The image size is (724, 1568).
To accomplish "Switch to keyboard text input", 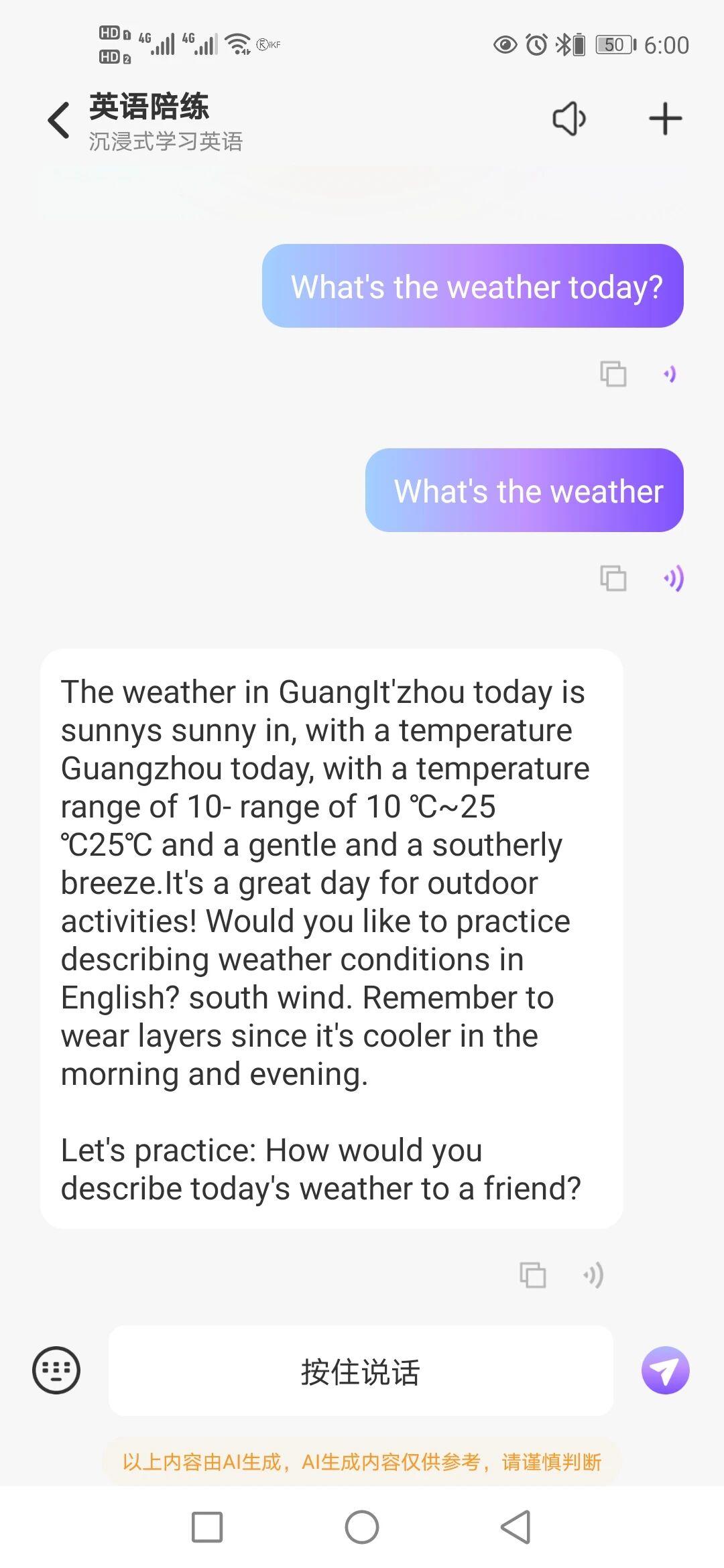I will coord(56,1370).
